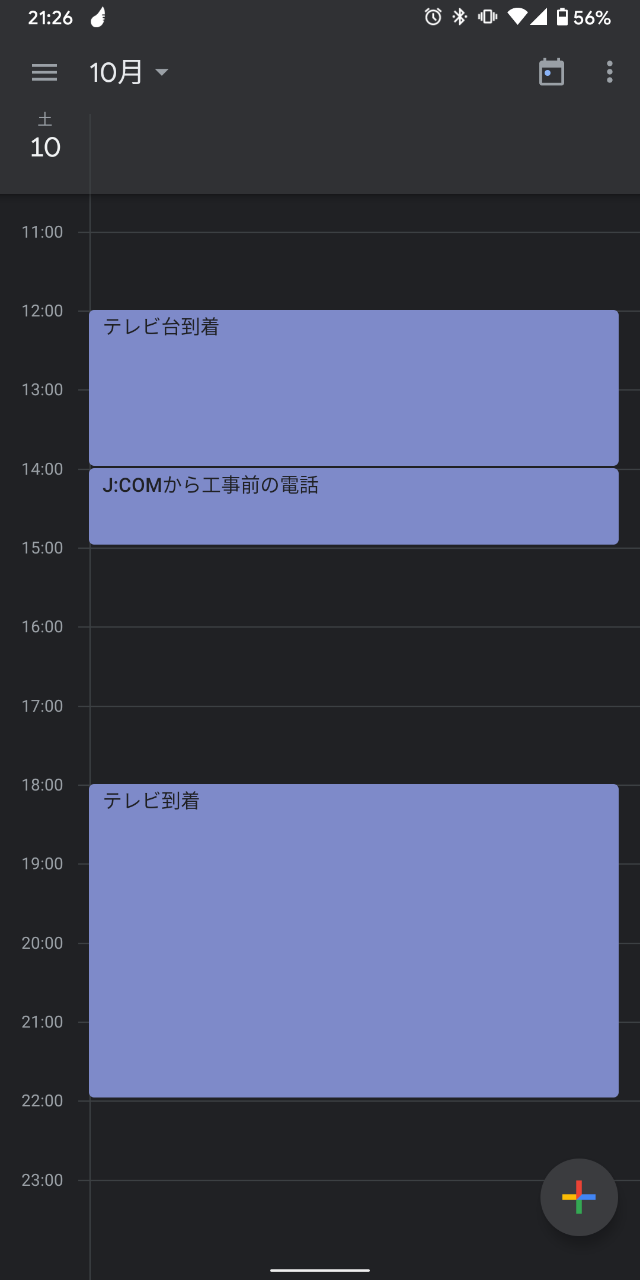Open the テレビ到着 event

[x=353, y=940]
